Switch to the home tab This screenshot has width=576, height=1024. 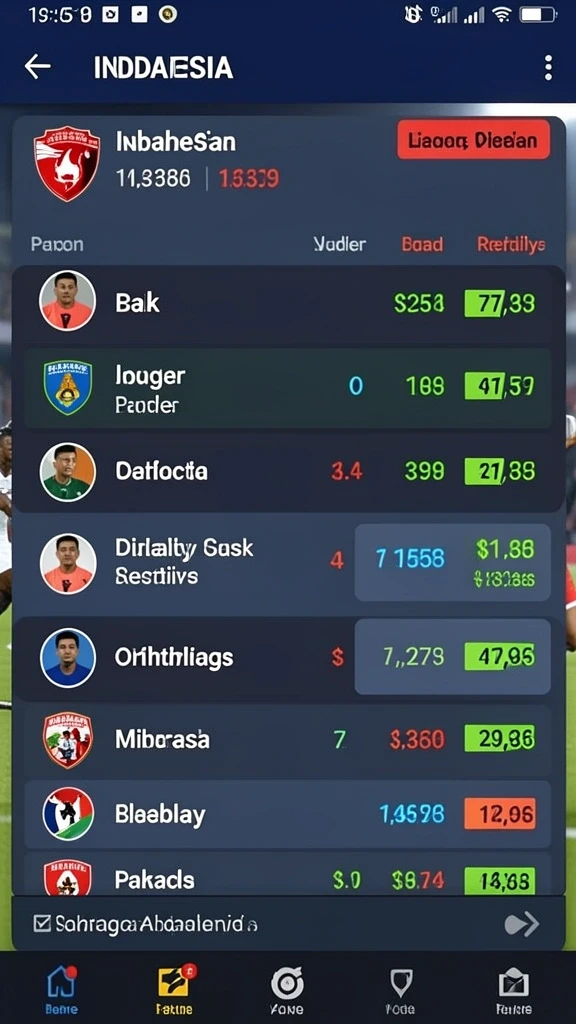tap(61, 988)
